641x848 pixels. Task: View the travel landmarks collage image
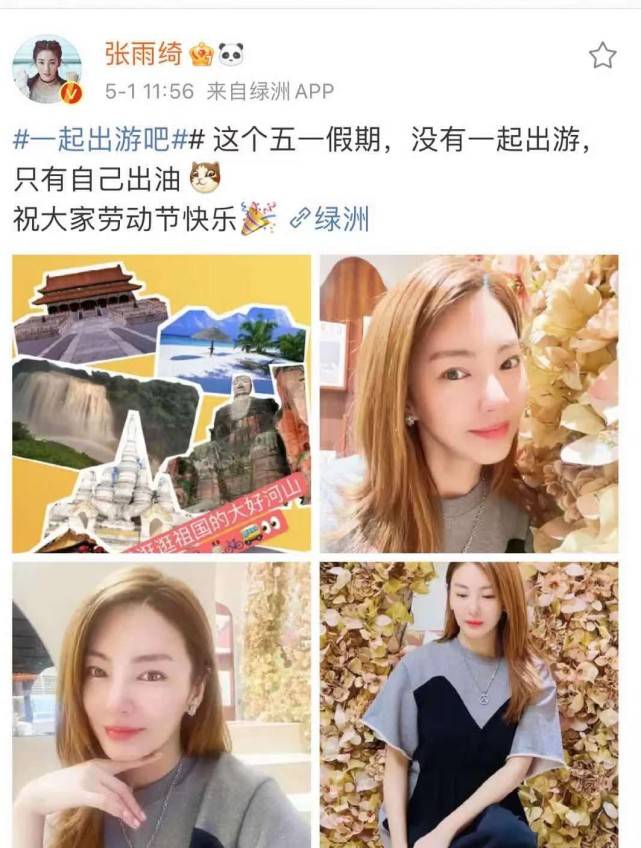[161, 403]
